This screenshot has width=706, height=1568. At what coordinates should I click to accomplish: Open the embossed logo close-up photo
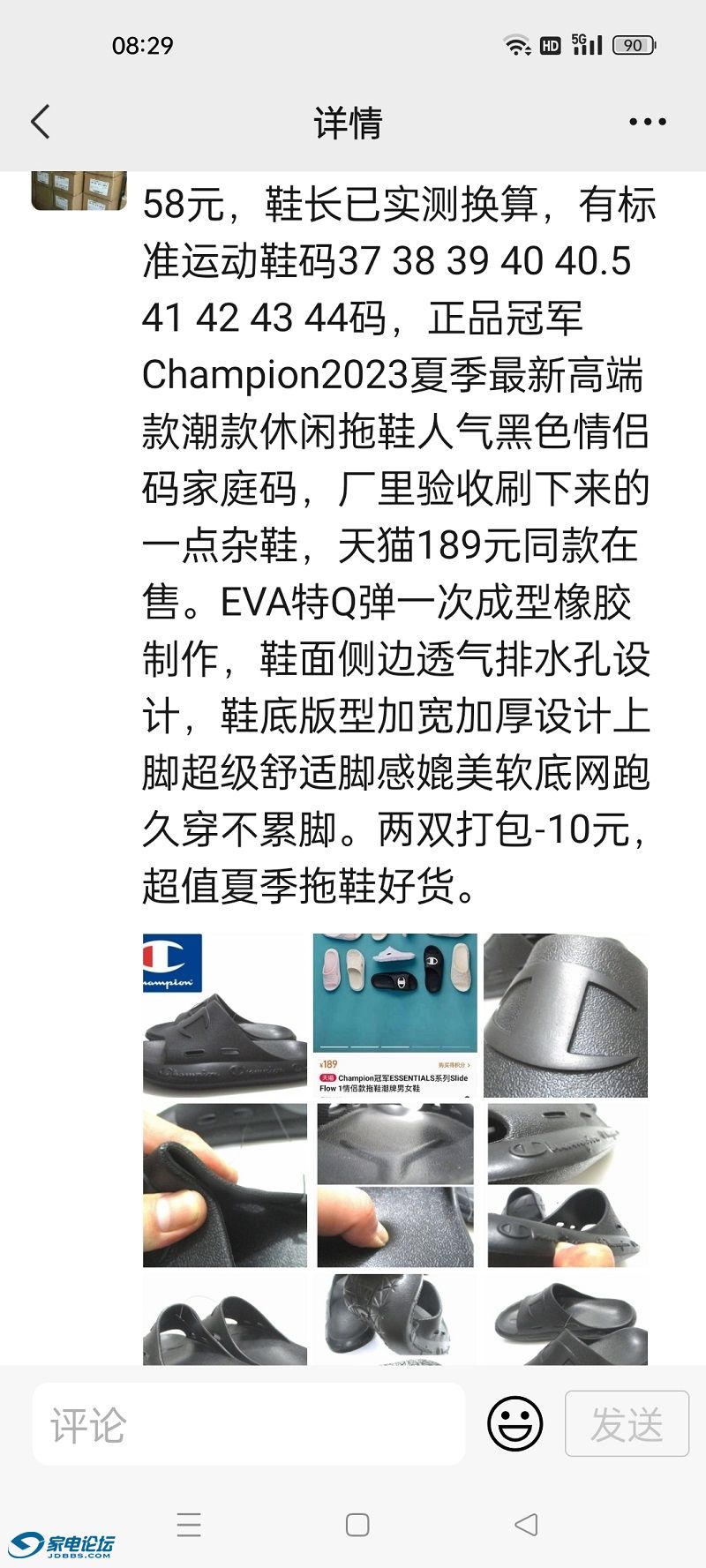coord(566,1015)
